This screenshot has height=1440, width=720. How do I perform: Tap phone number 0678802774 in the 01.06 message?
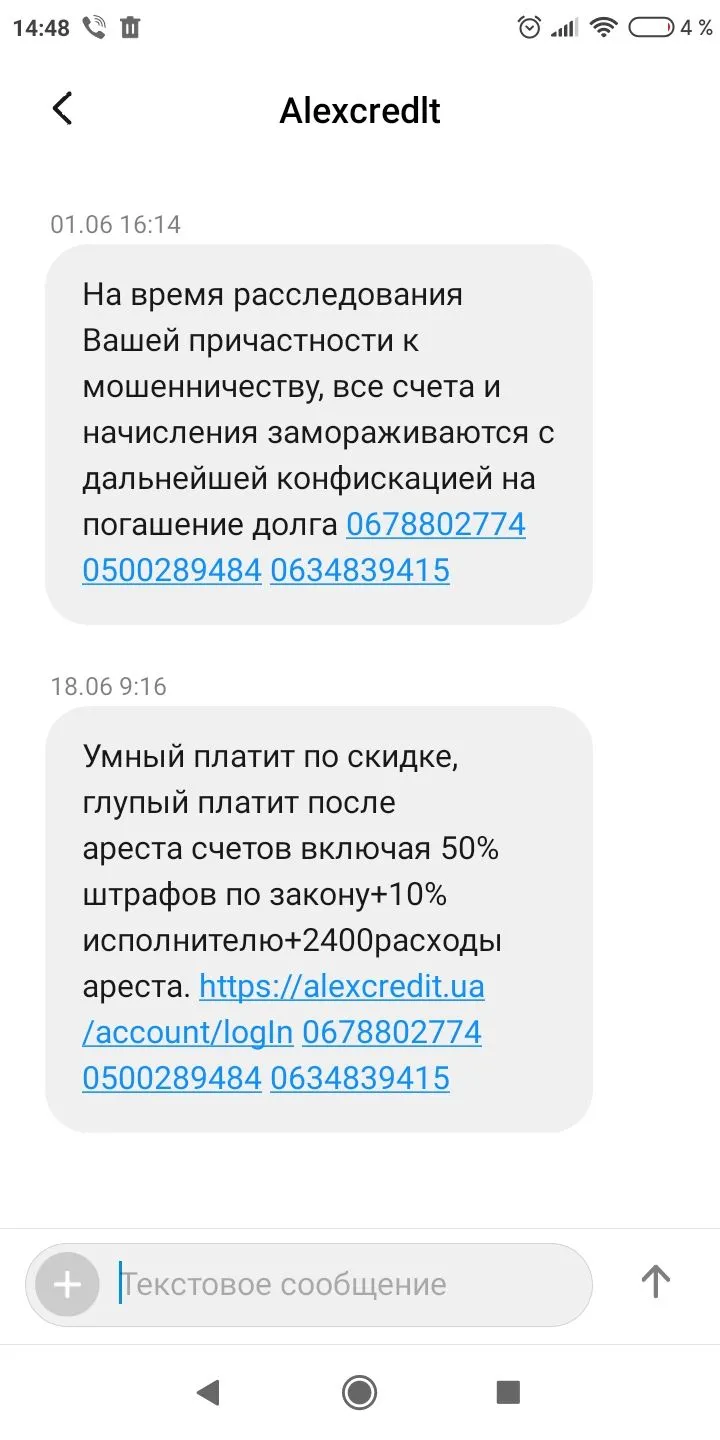click(x=435, y=524)
